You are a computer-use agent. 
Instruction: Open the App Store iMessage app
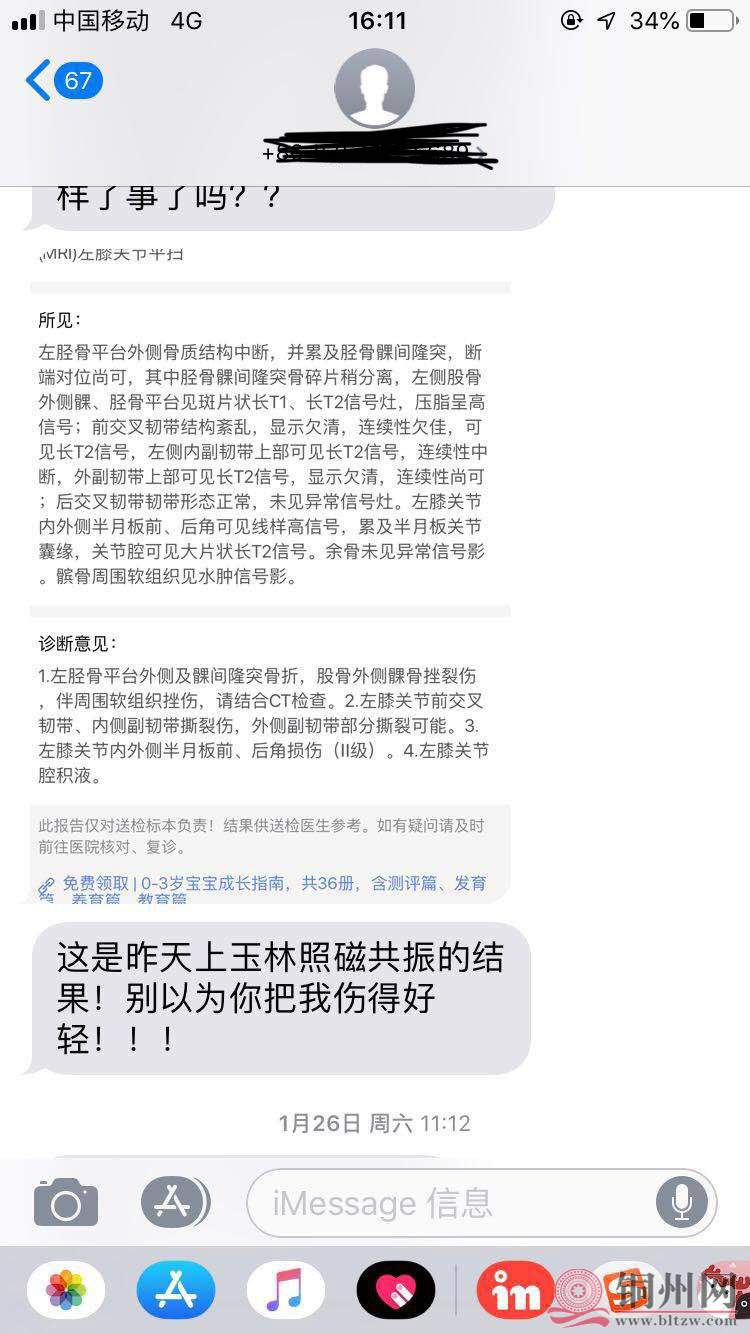click(x=176, y=1290)
